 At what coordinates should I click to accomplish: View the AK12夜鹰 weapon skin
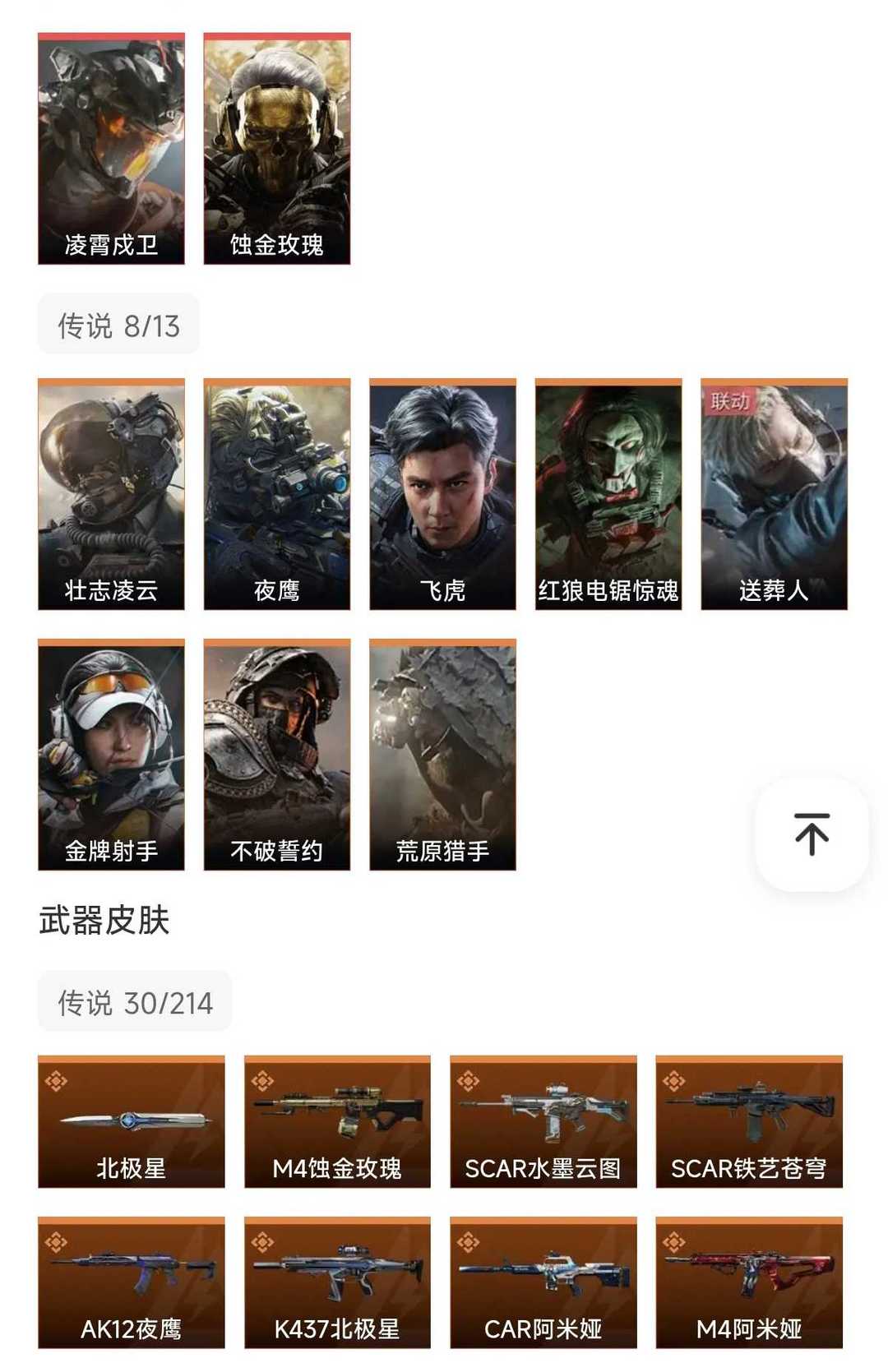click(x=132, y=1282)
